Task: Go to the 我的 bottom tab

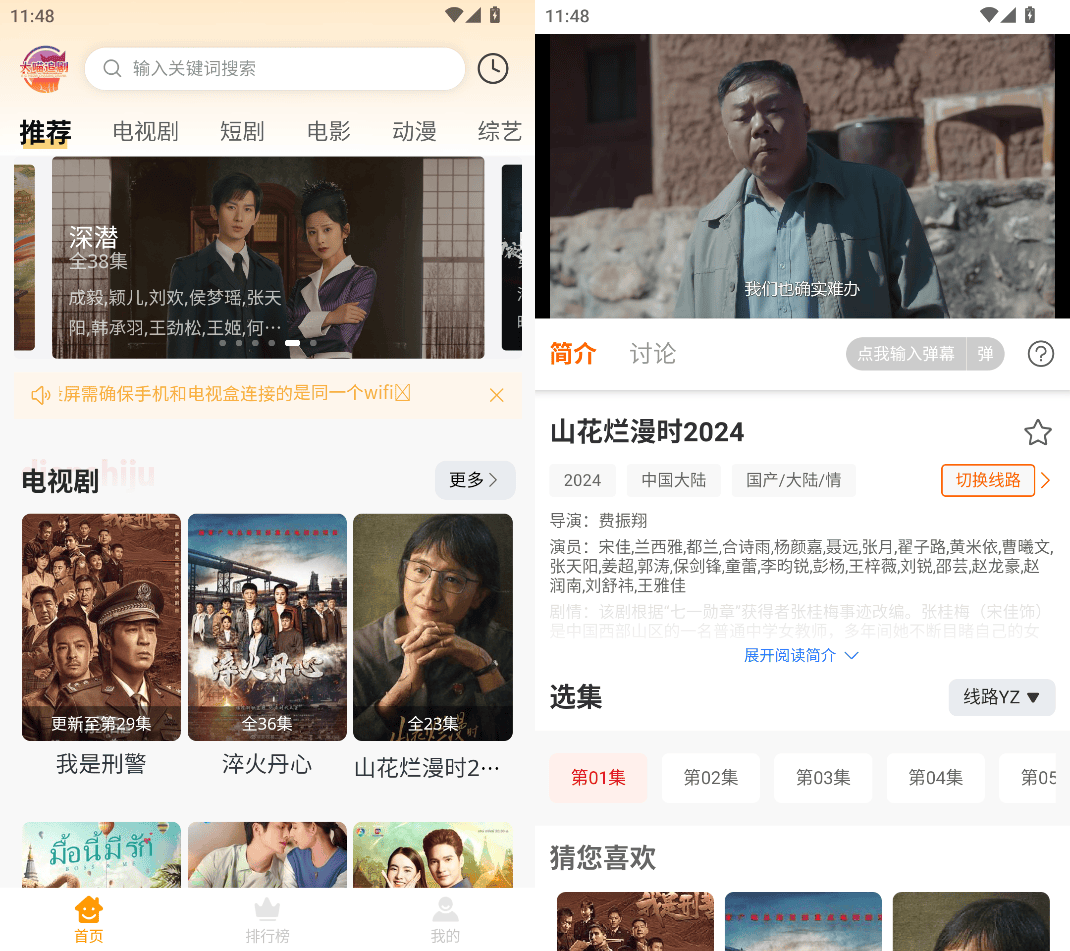Action: tap(445, 920)
